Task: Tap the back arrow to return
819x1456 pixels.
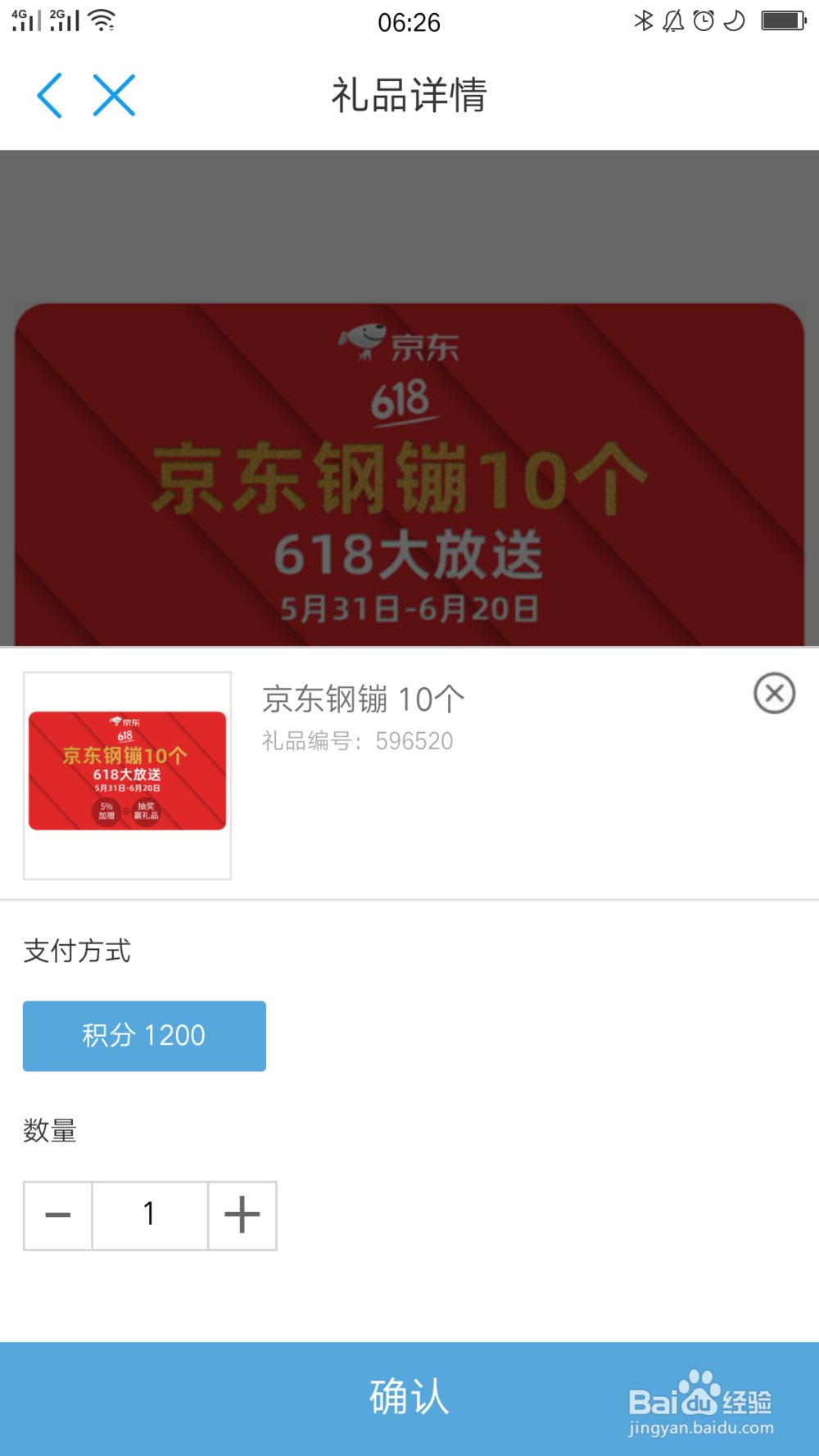Action: pyautogui.click(x=49, y=94)
